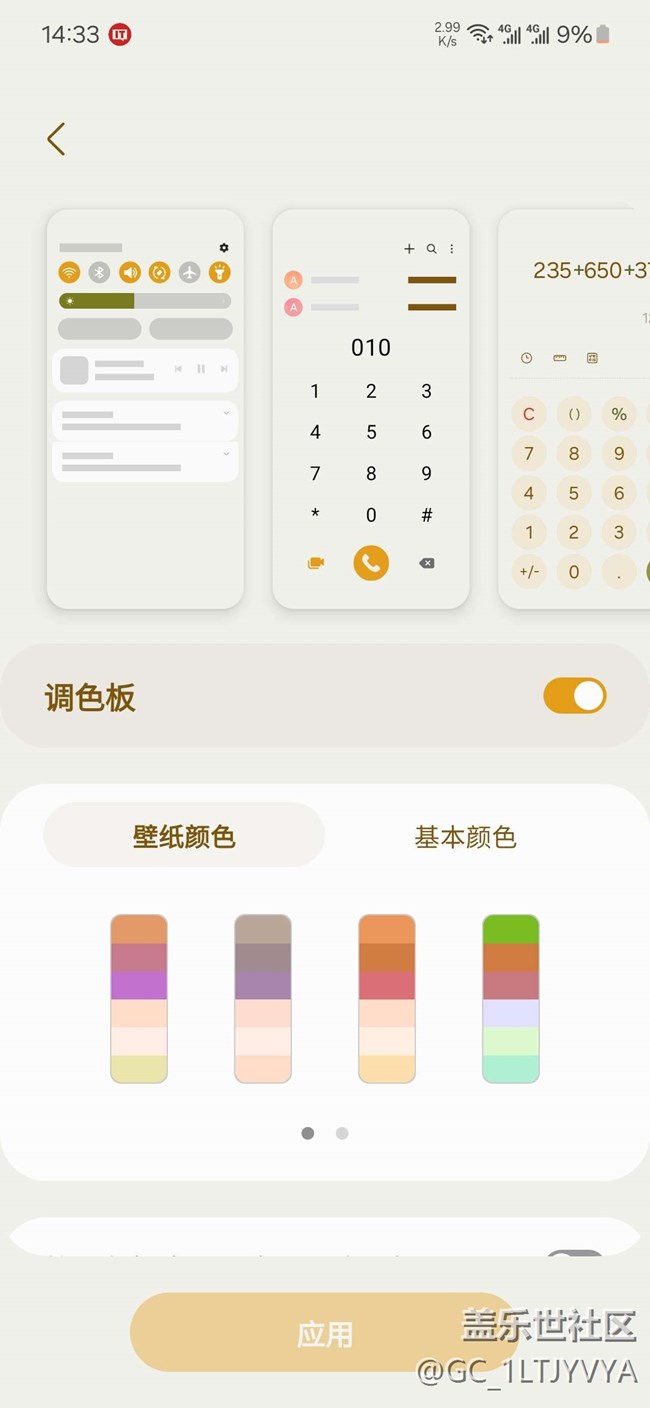Turn off the 调色板 switch

pyautogui.click(x=574, y=696)
